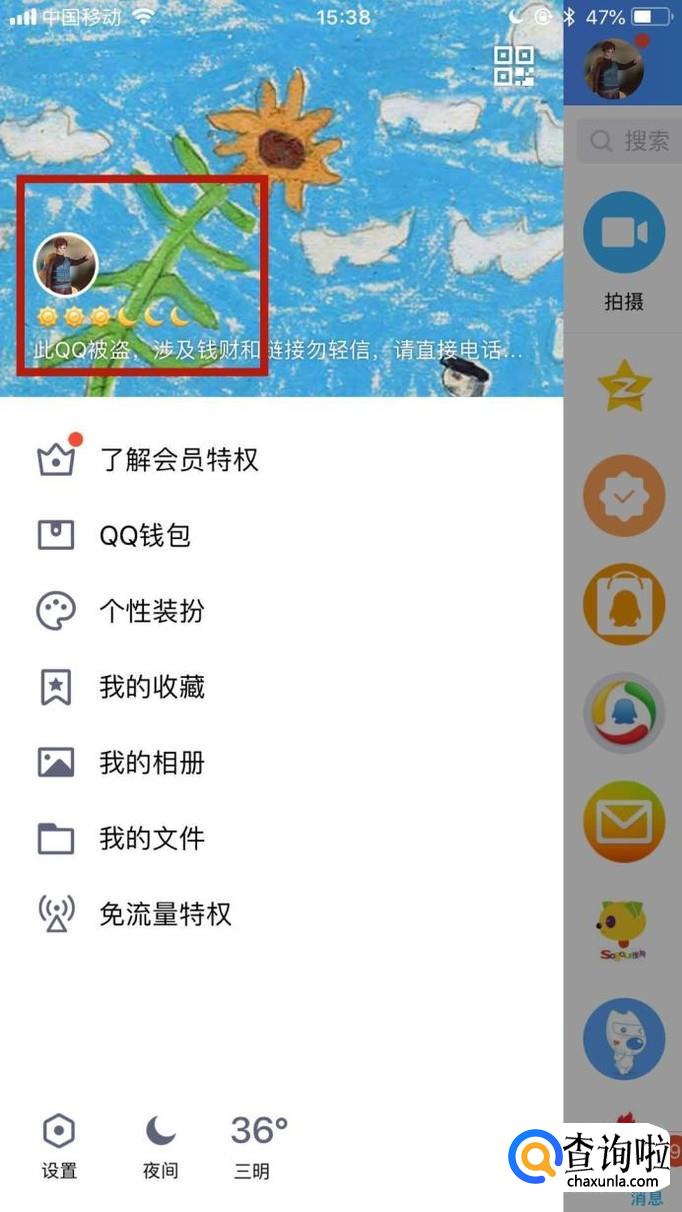The height and width of the screenshot is (1212, 682).
Task: Open QQ钱包
Action: click(x=144, y=536)
